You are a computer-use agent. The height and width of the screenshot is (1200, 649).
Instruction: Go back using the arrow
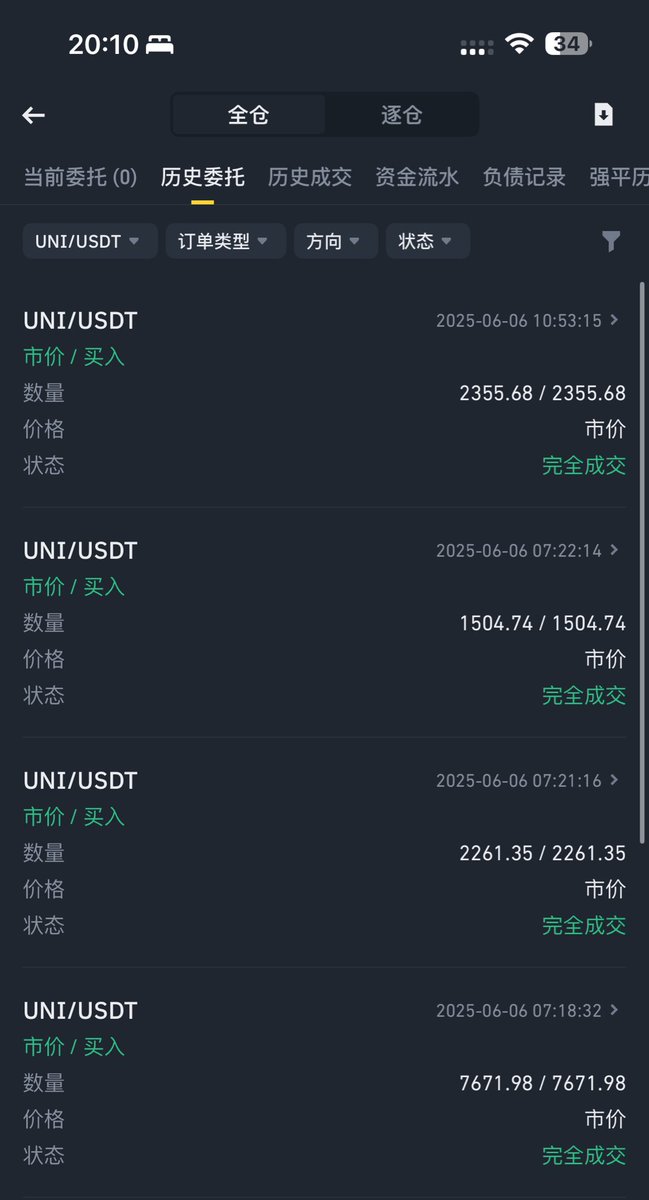tap(34, 115)
